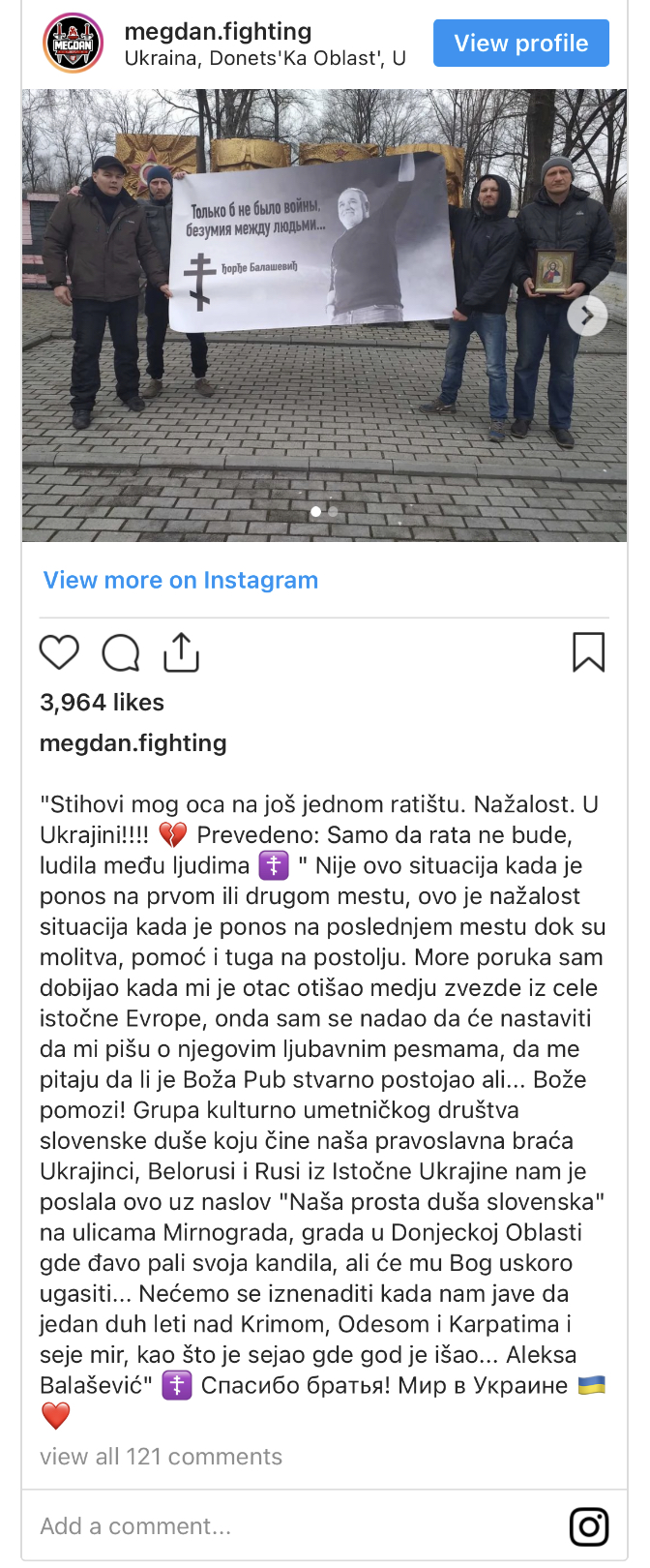This screenshot has height=1568, width=650.
Task: Open the Instagram logo icon
Action: [x=589, y=1526]
